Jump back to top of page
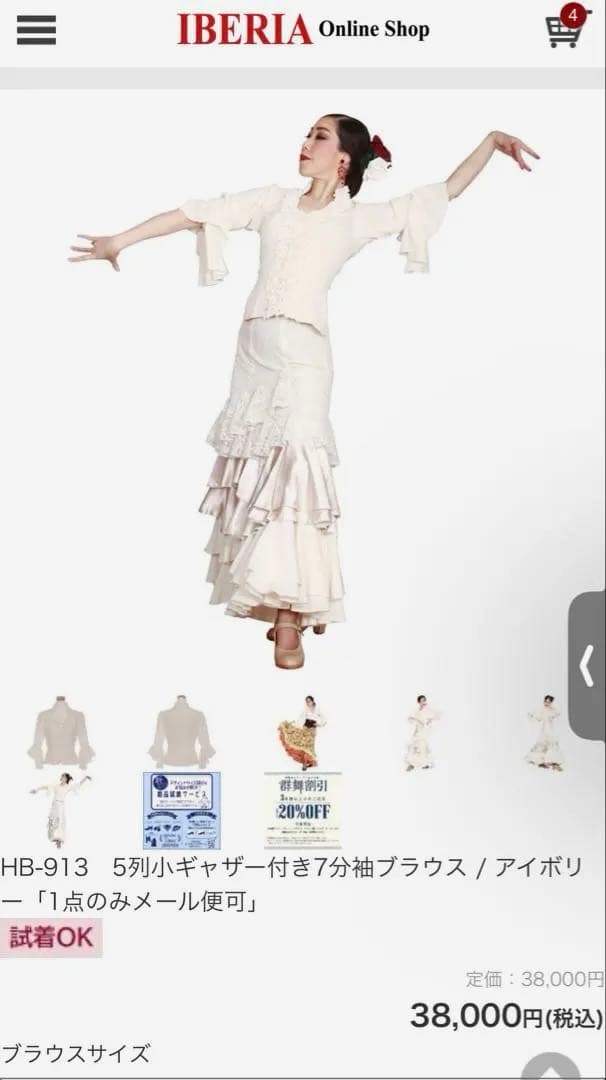 (x=551, y=1066)
